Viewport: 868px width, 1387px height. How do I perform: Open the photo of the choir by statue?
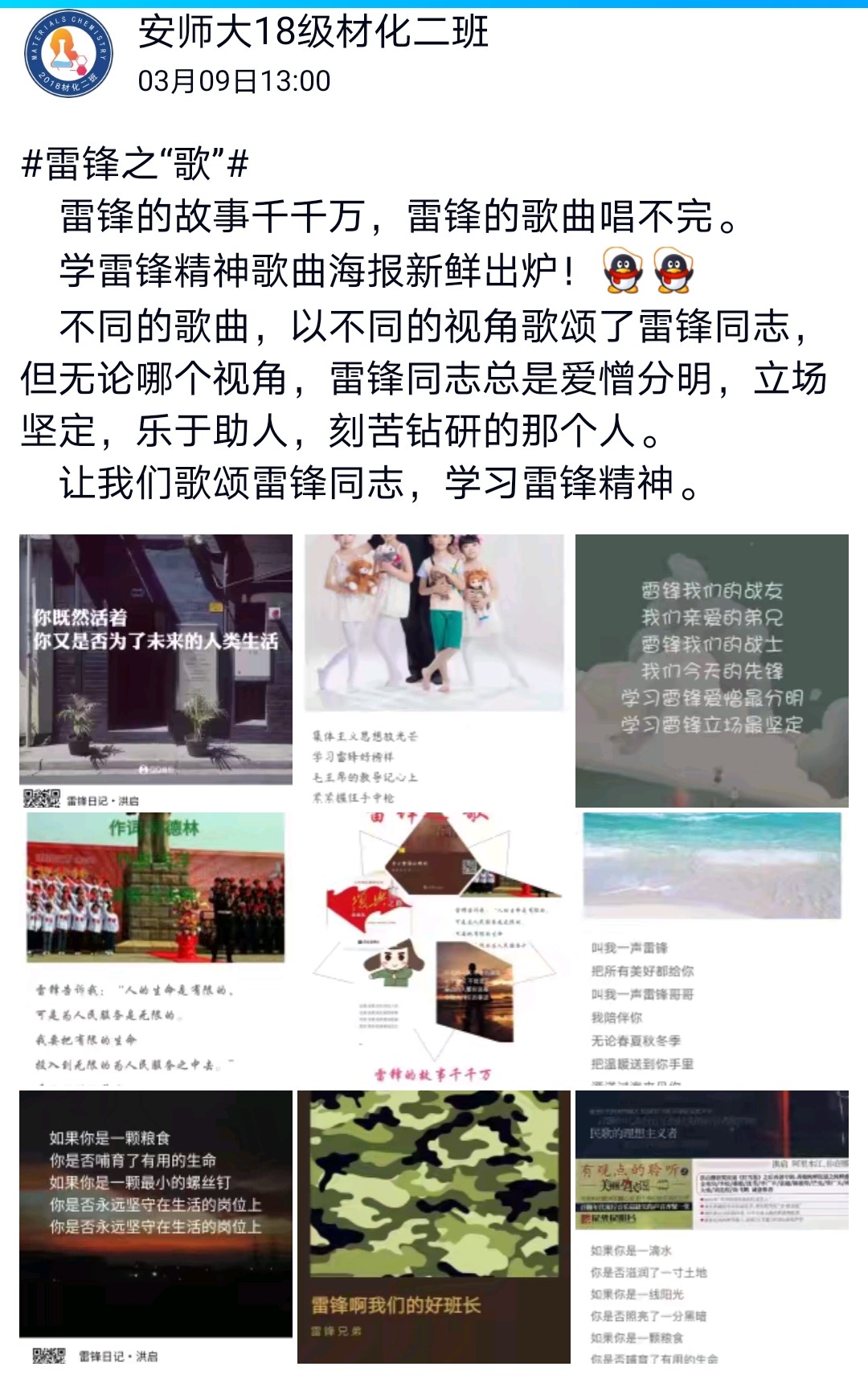(156, 948)
